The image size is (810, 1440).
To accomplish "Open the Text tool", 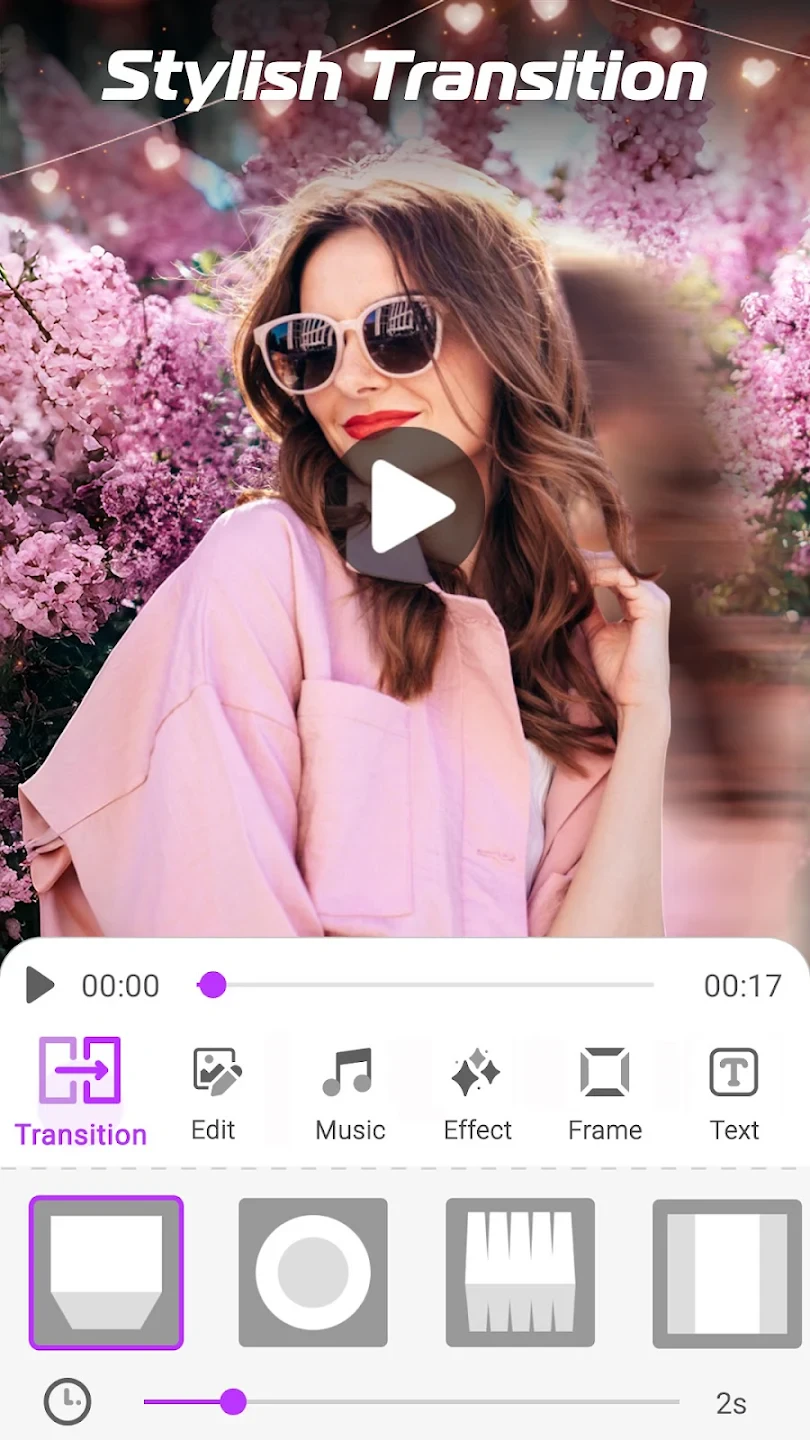I will point(734,1092).
